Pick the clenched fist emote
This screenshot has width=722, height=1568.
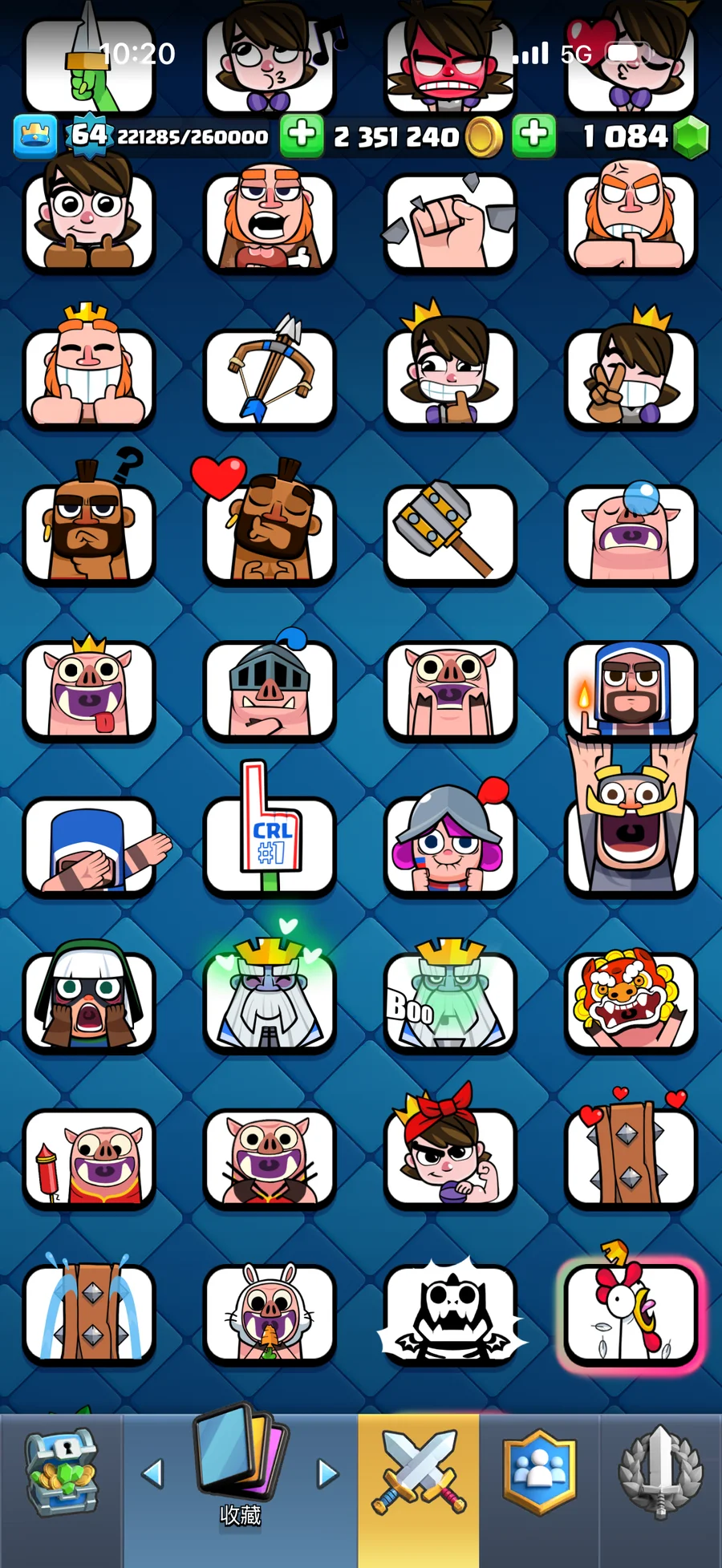[449, 221]
